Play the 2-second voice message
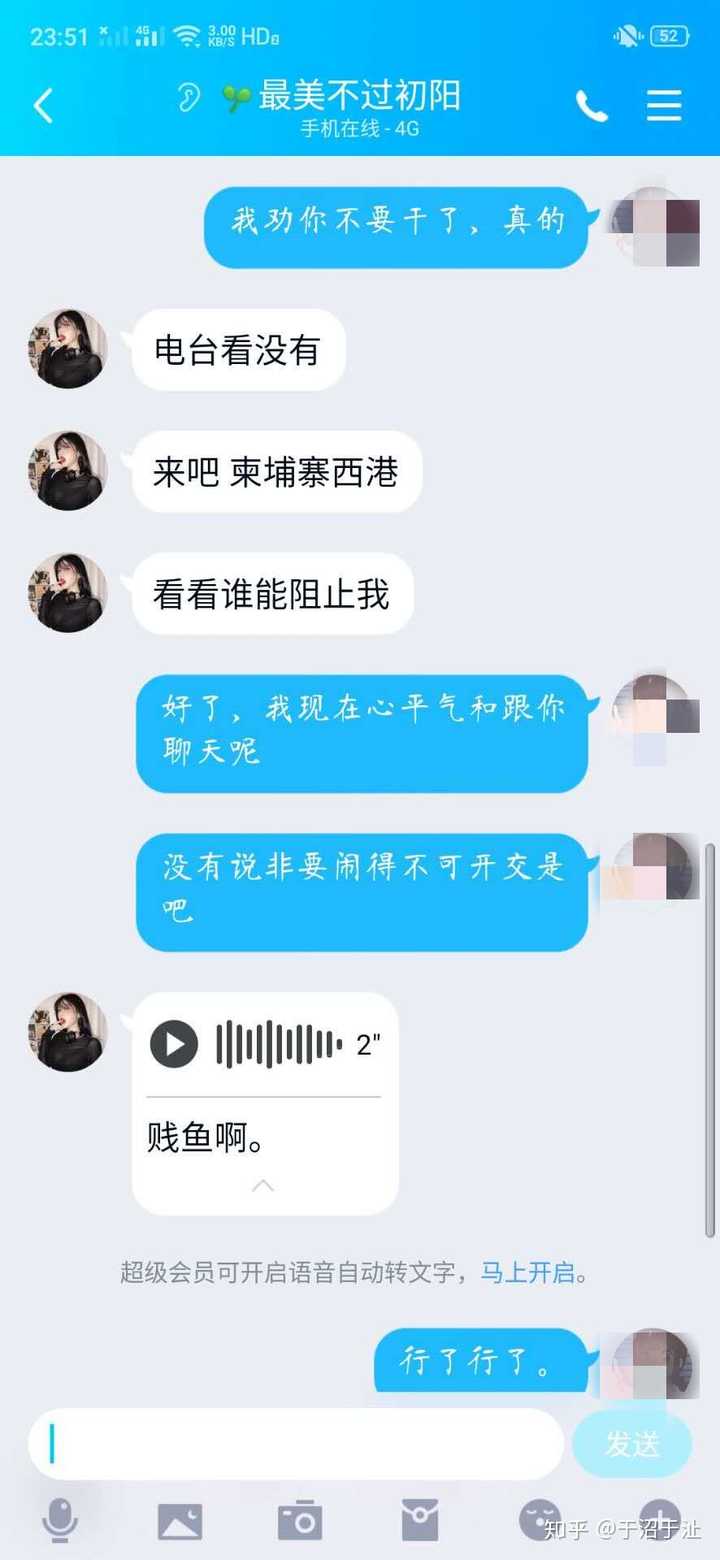 coord(174,1045)
